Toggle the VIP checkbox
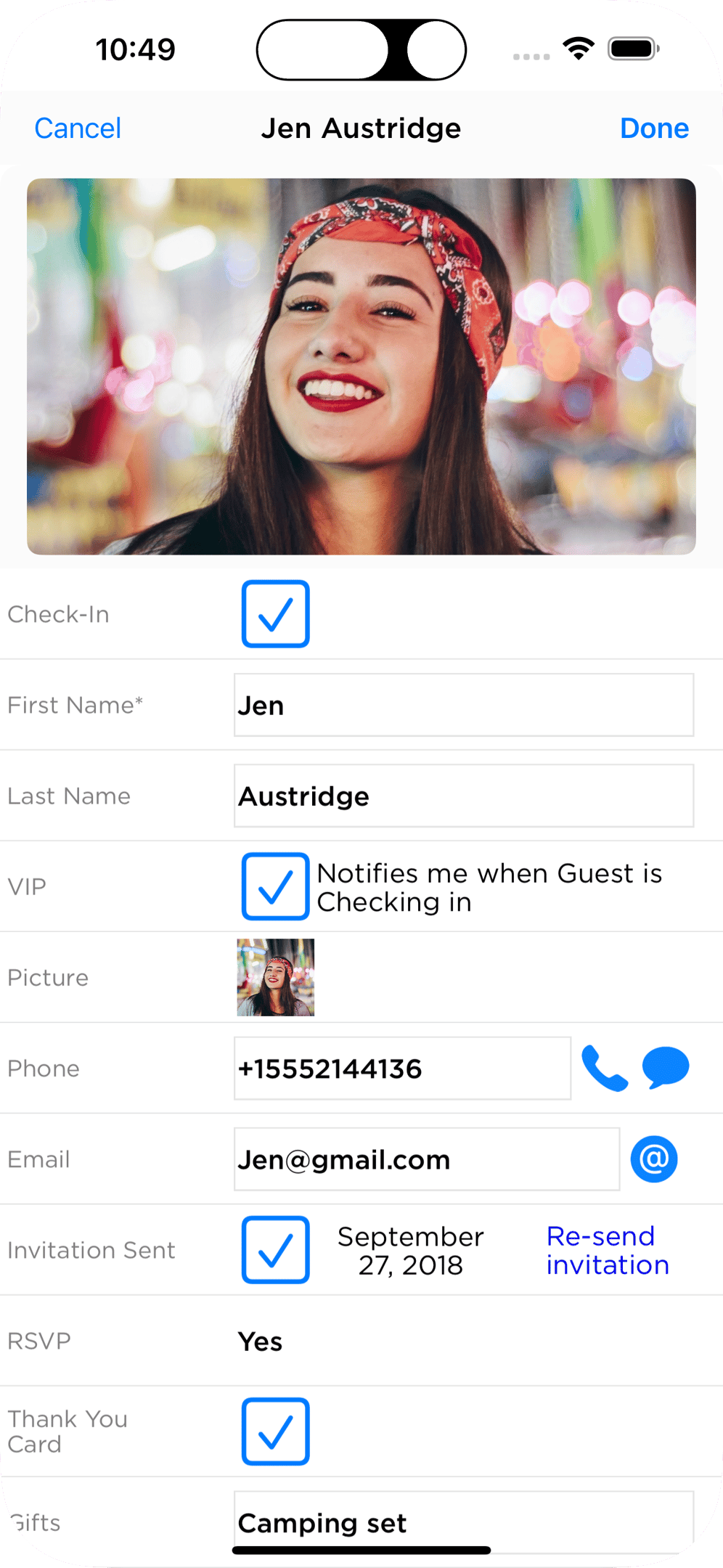Screen dimensions: 723x1568 pyautogui.click(x=276, y=886)
